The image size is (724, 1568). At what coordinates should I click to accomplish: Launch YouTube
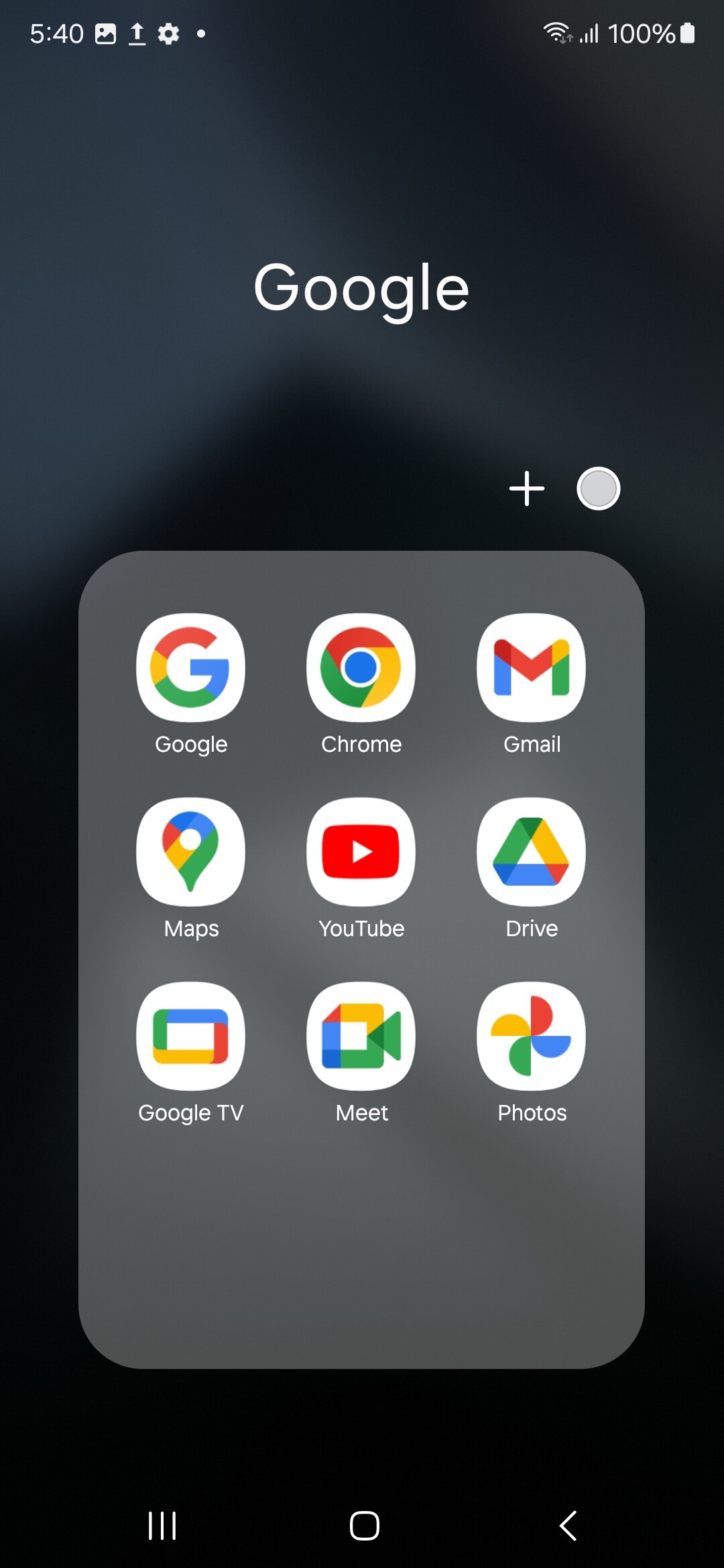pyautogui.click(x=361, y=852)
